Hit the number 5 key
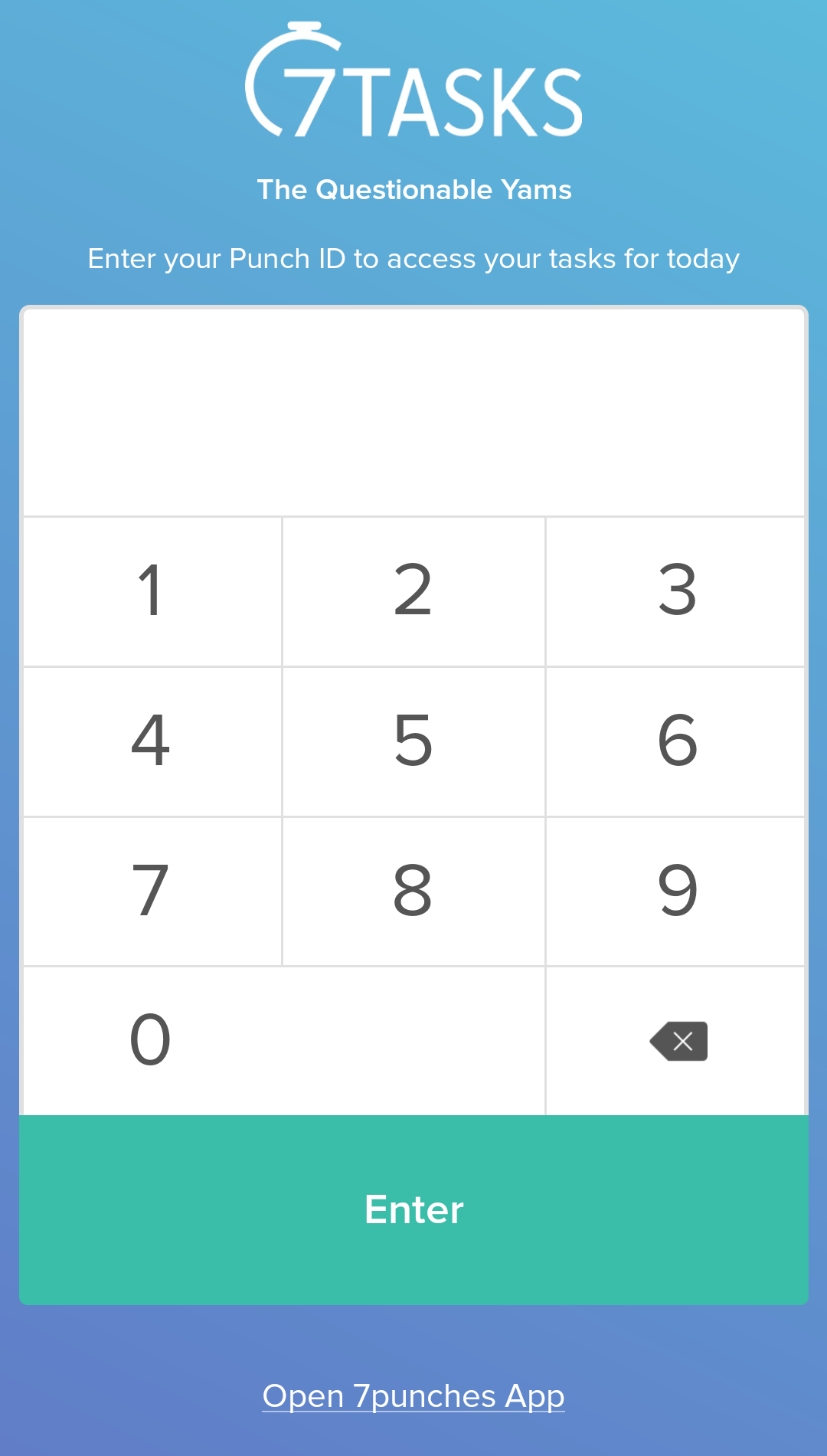 413,741
